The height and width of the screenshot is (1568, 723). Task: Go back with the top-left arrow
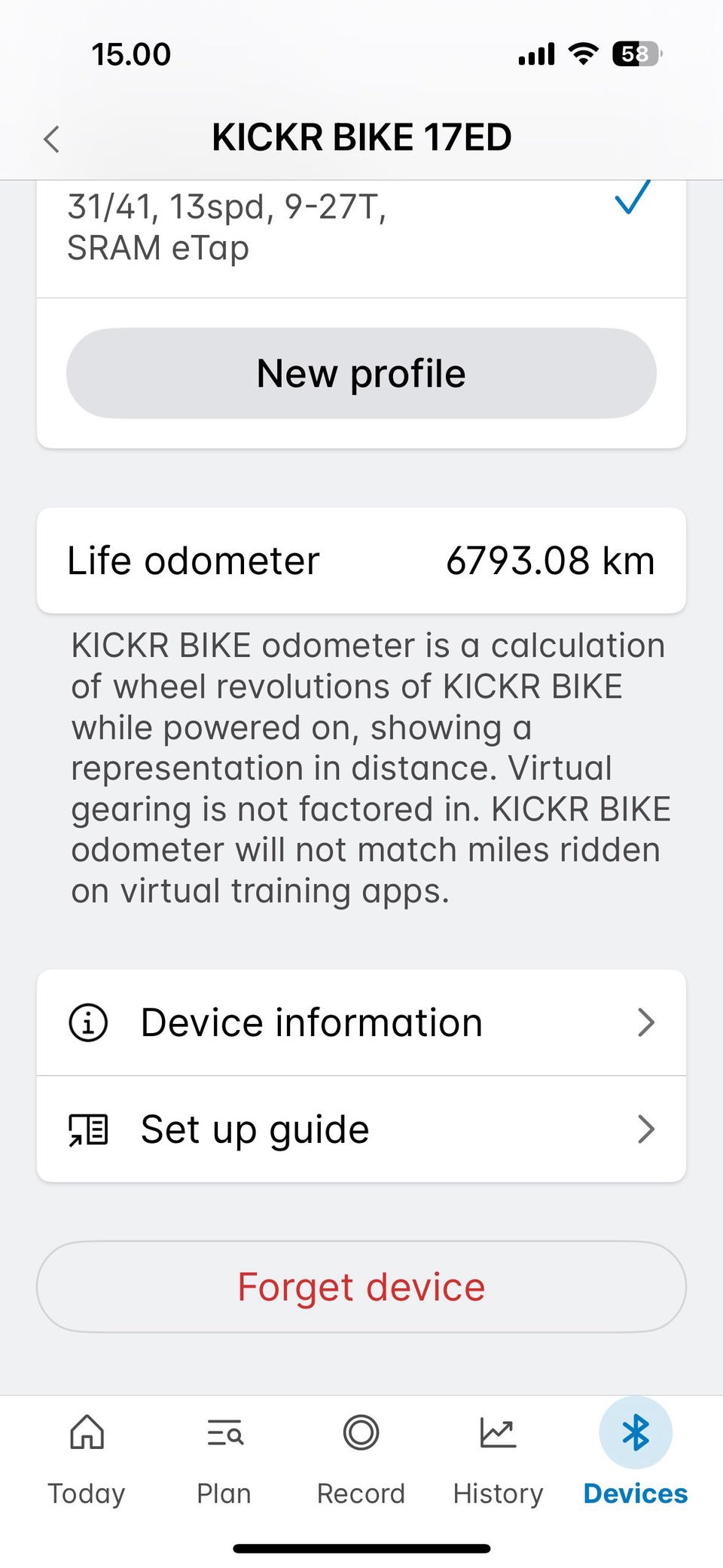pyautogui.click(x=51, y=139)
